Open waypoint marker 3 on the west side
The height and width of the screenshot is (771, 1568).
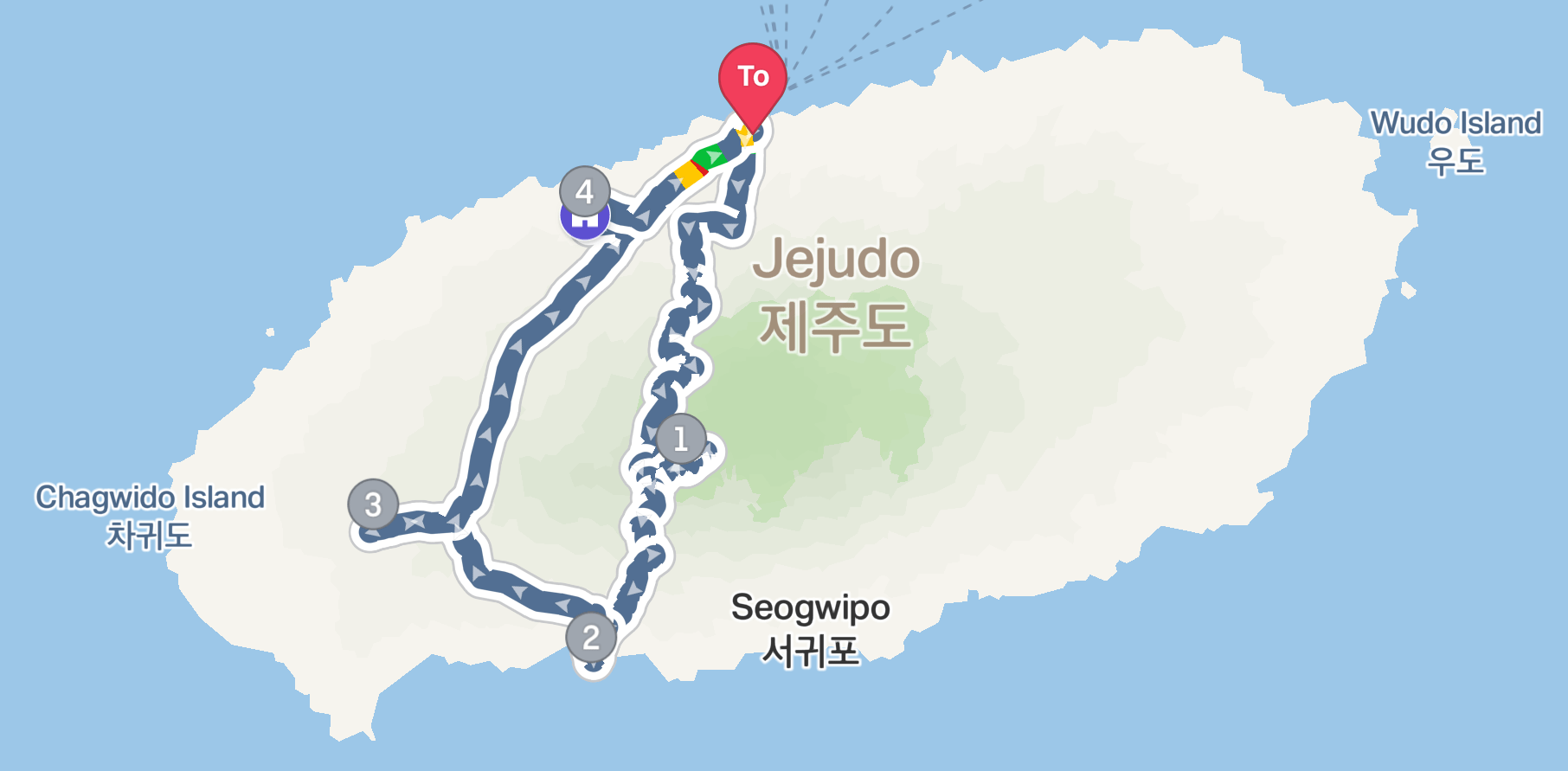[373, 504]
